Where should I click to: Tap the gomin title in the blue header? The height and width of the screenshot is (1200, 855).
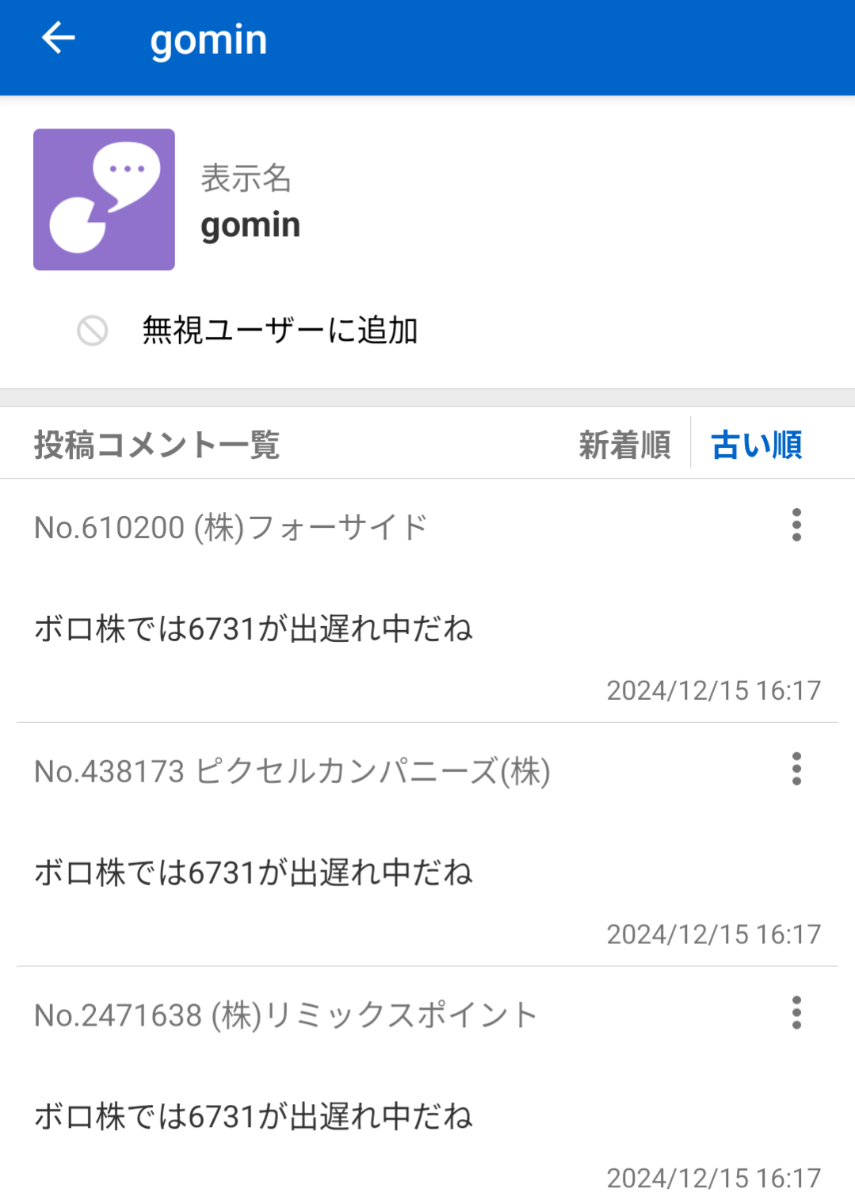pyautogui.click(x=208, y=38)
